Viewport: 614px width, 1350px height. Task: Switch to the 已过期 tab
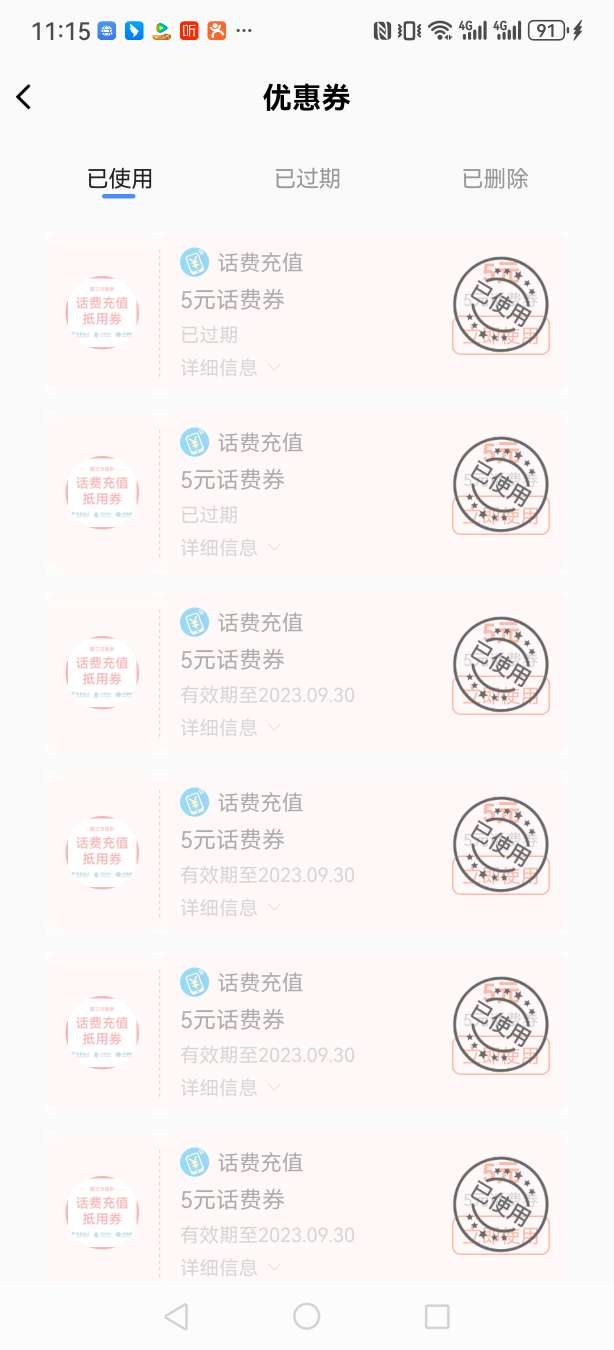click(307, 179)
